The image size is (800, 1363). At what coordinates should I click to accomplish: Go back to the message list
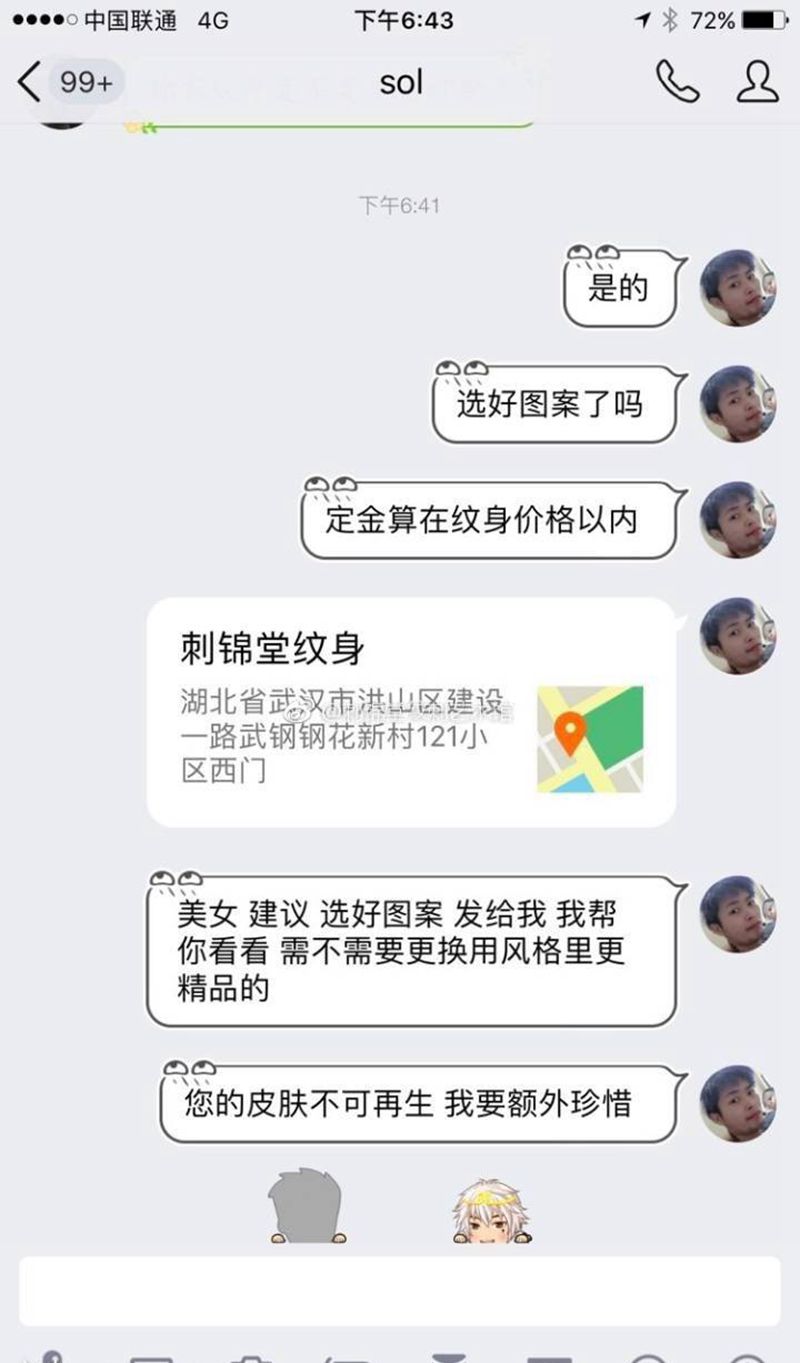coord(32,82)
